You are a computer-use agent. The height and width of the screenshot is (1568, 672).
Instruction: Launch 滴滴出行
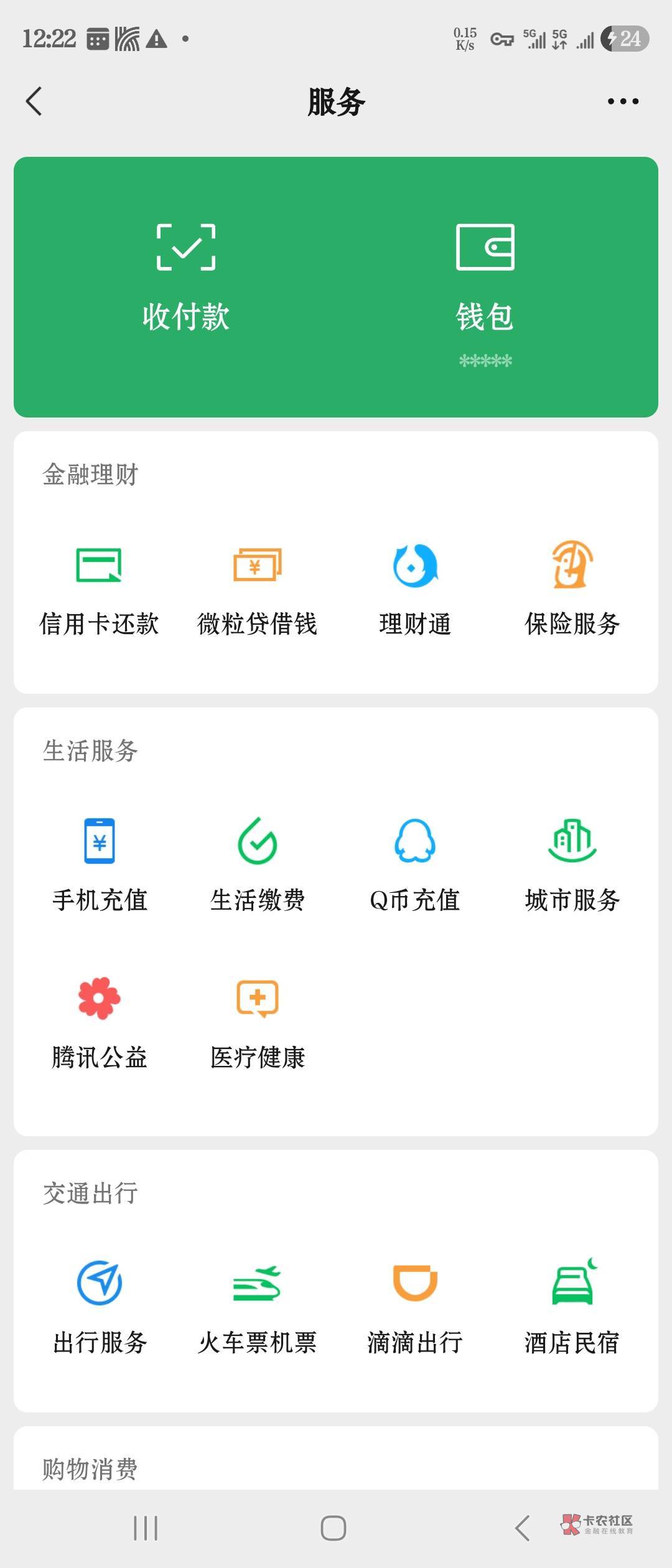(x=415, y=1307)
